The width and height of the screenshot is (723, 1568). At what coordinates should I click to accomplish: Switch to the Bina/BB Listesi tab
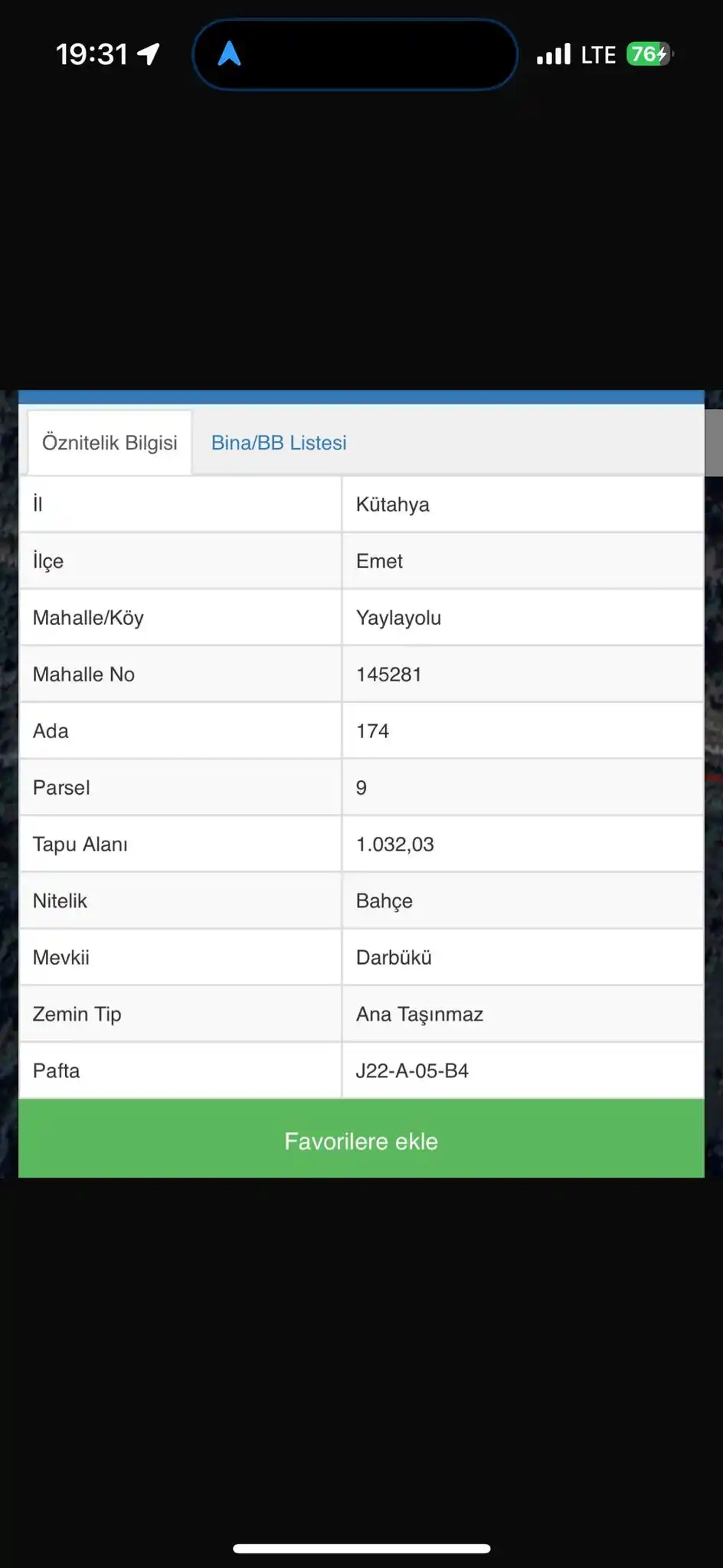point(279,443)
